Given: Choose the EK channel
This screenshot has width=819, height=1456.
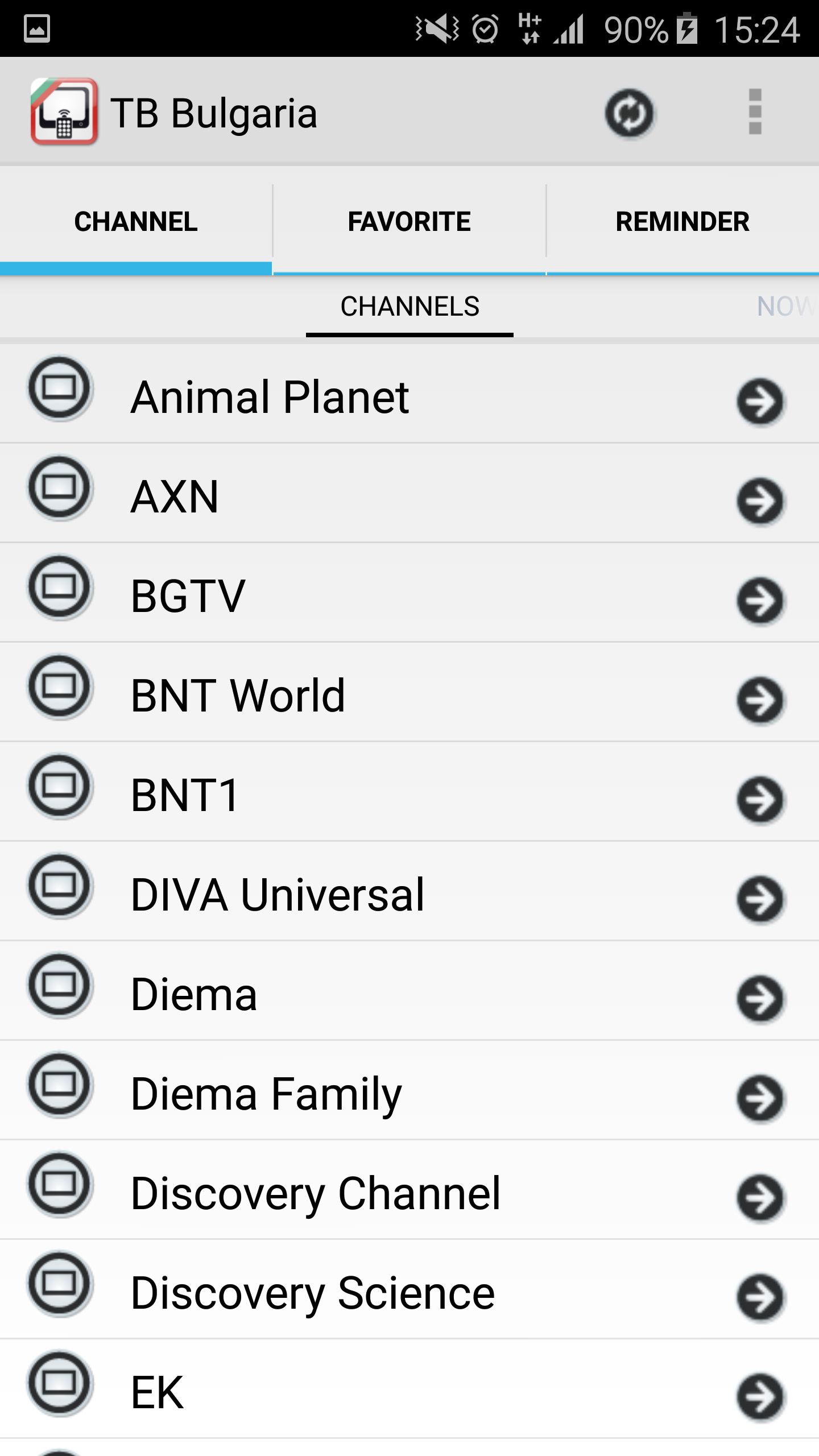Looking at the screenshot, I should (x=409, y=1392).
